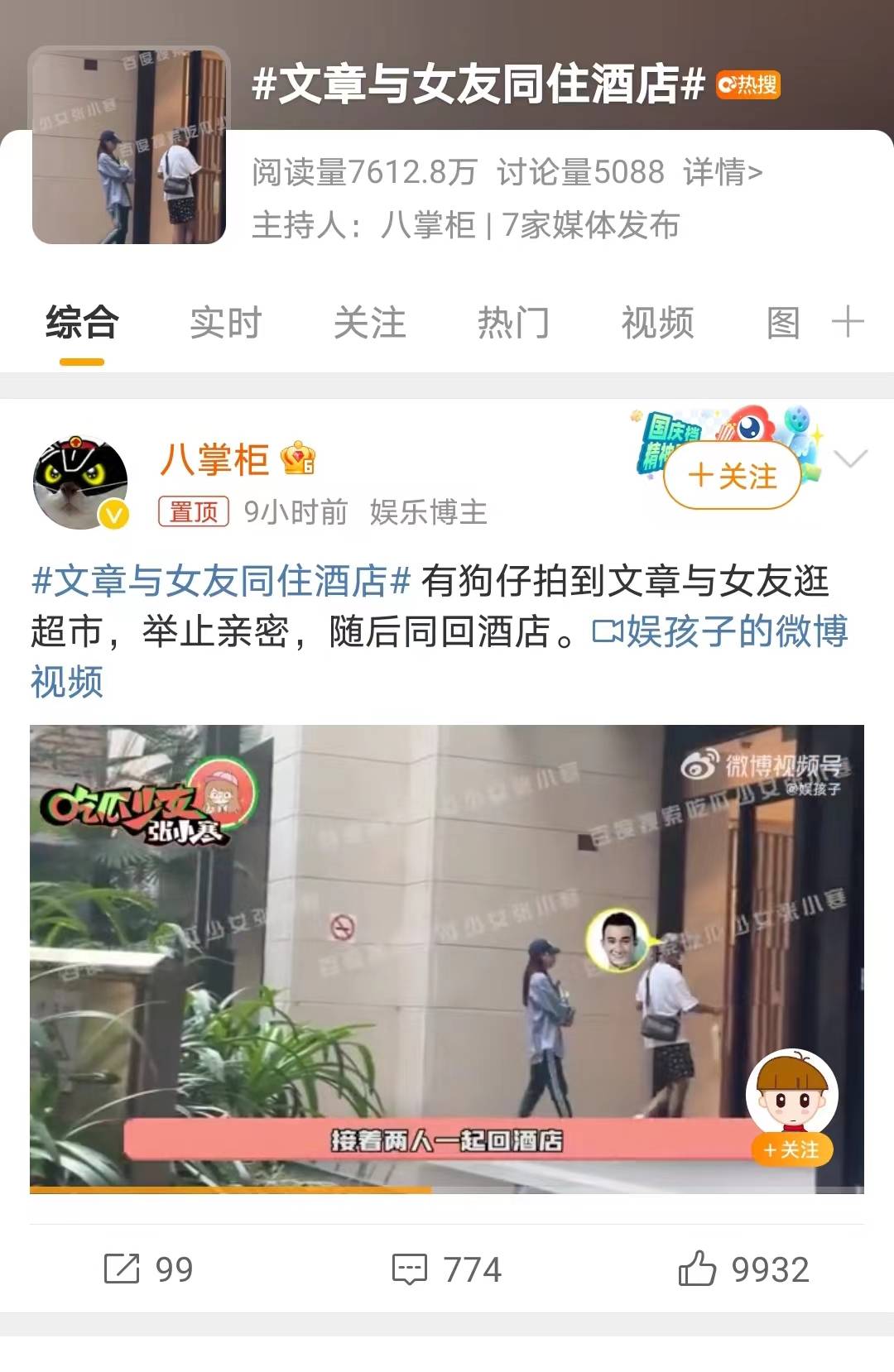This screenshot has height=1372, width=894.
Task: Select the 综合 tab
Action: pos(82,323)
